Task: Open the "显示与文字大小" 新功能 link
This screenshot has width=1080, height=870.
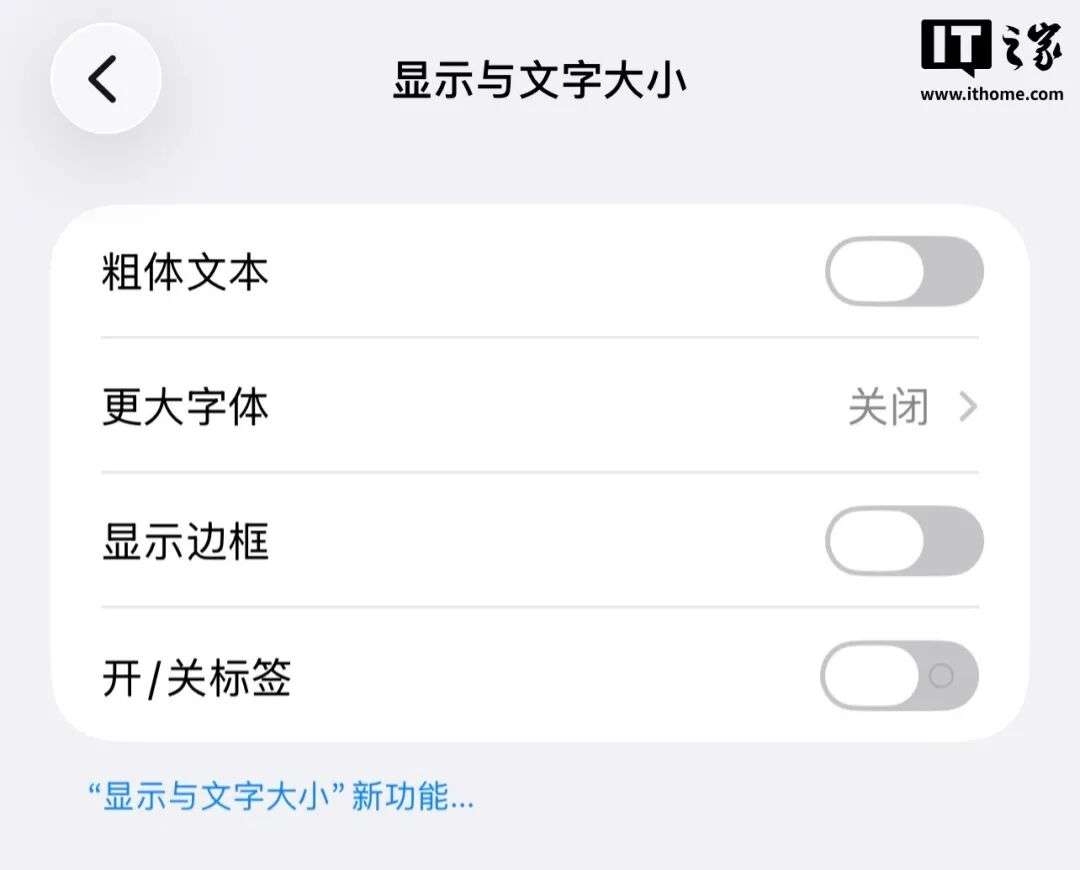Action: pyautogui.click(x=280, y=797)
